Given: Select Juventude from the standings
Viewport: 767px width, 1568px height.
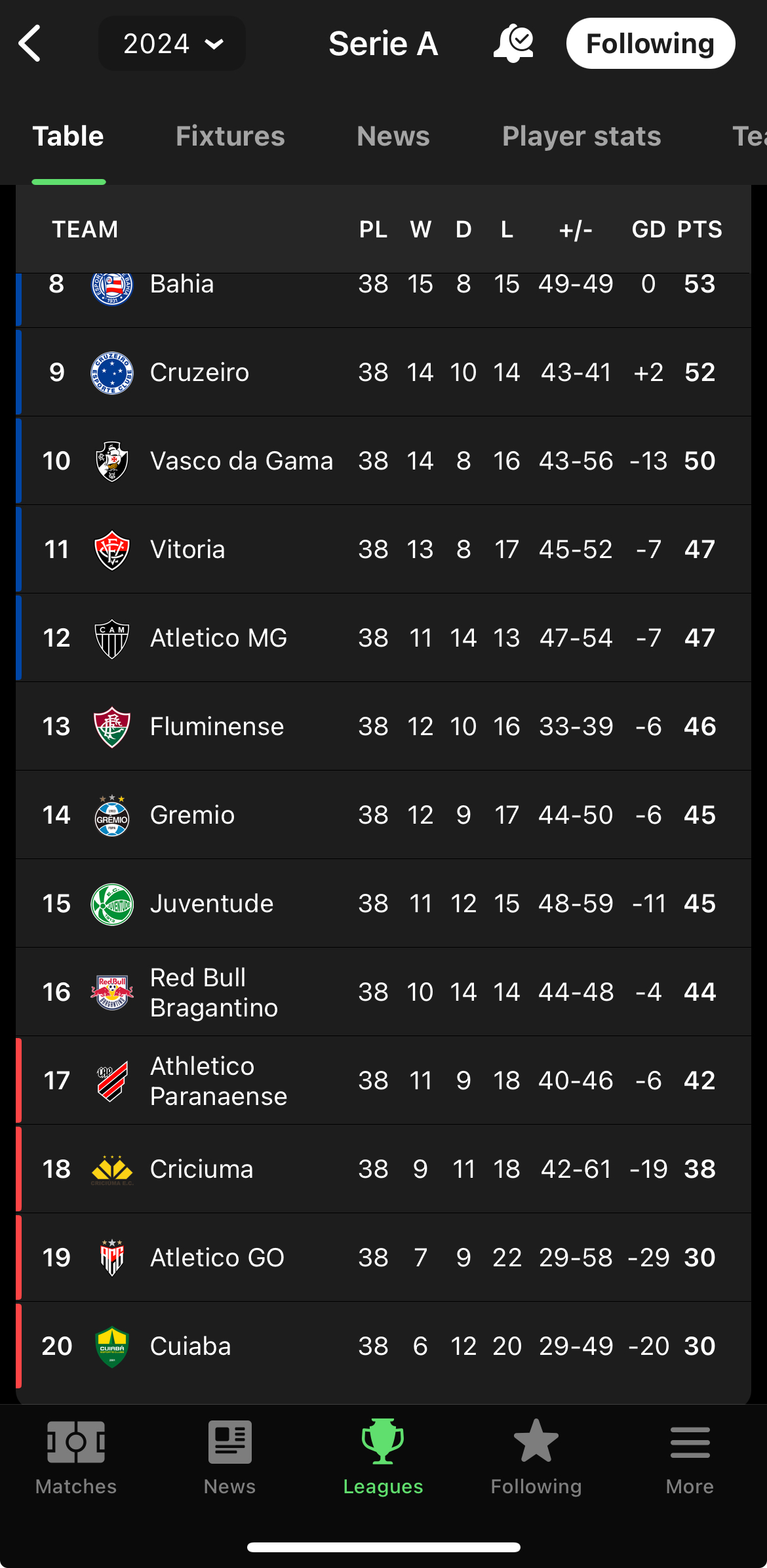Looking at the screenshot, I should [211, 904].
